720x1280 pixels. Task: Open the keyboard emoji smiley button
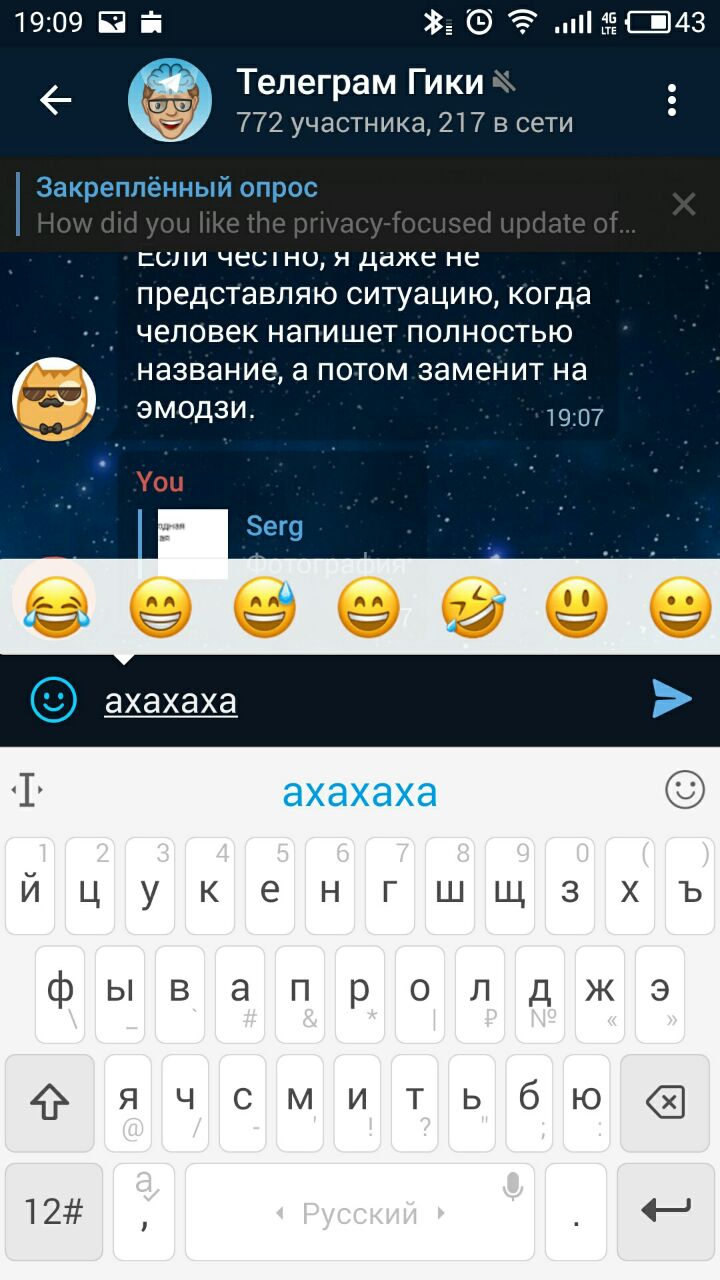coord(685,790)
